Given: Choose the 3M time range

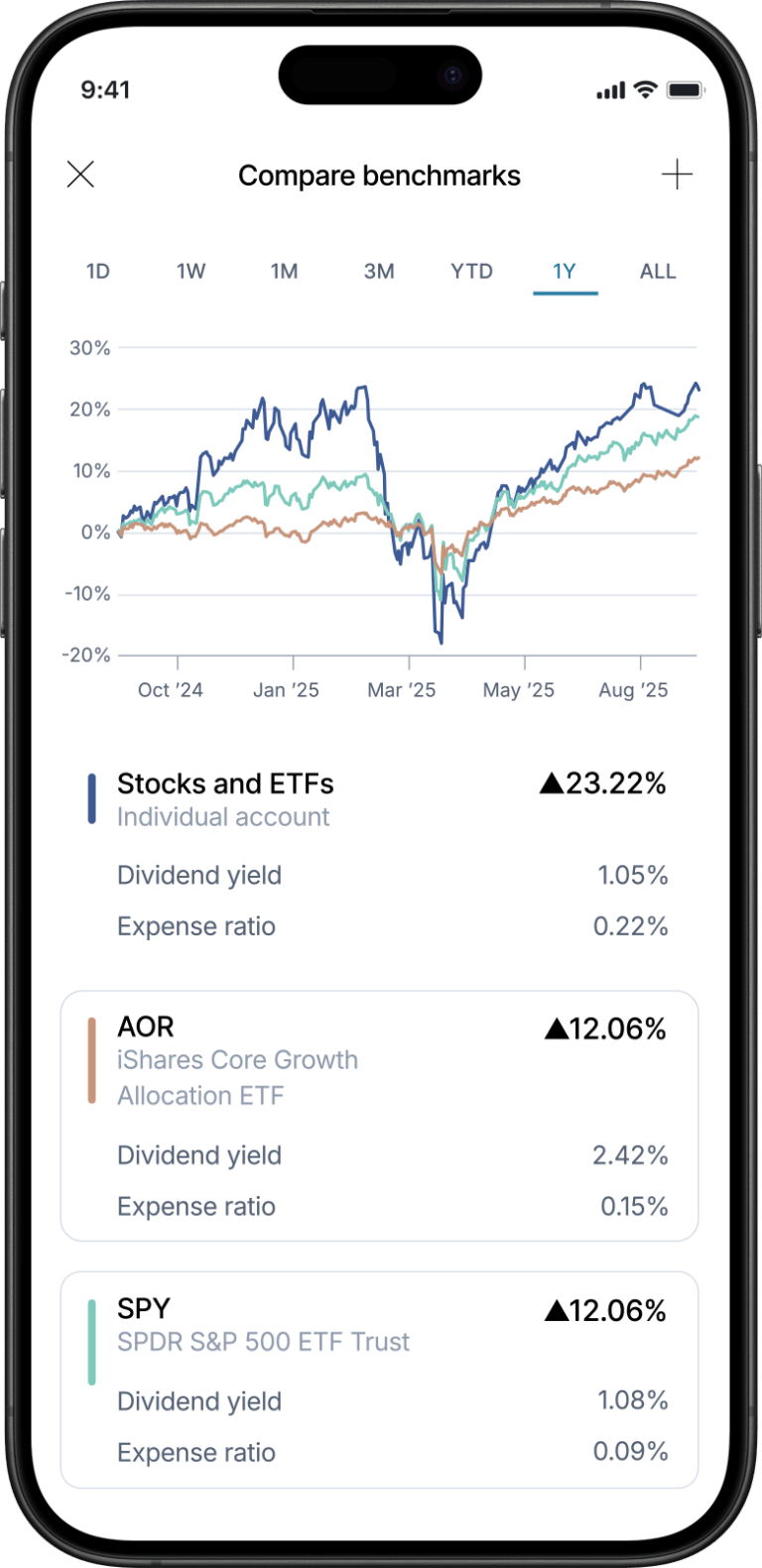Looking at the screenshot, I should (378, 270).
